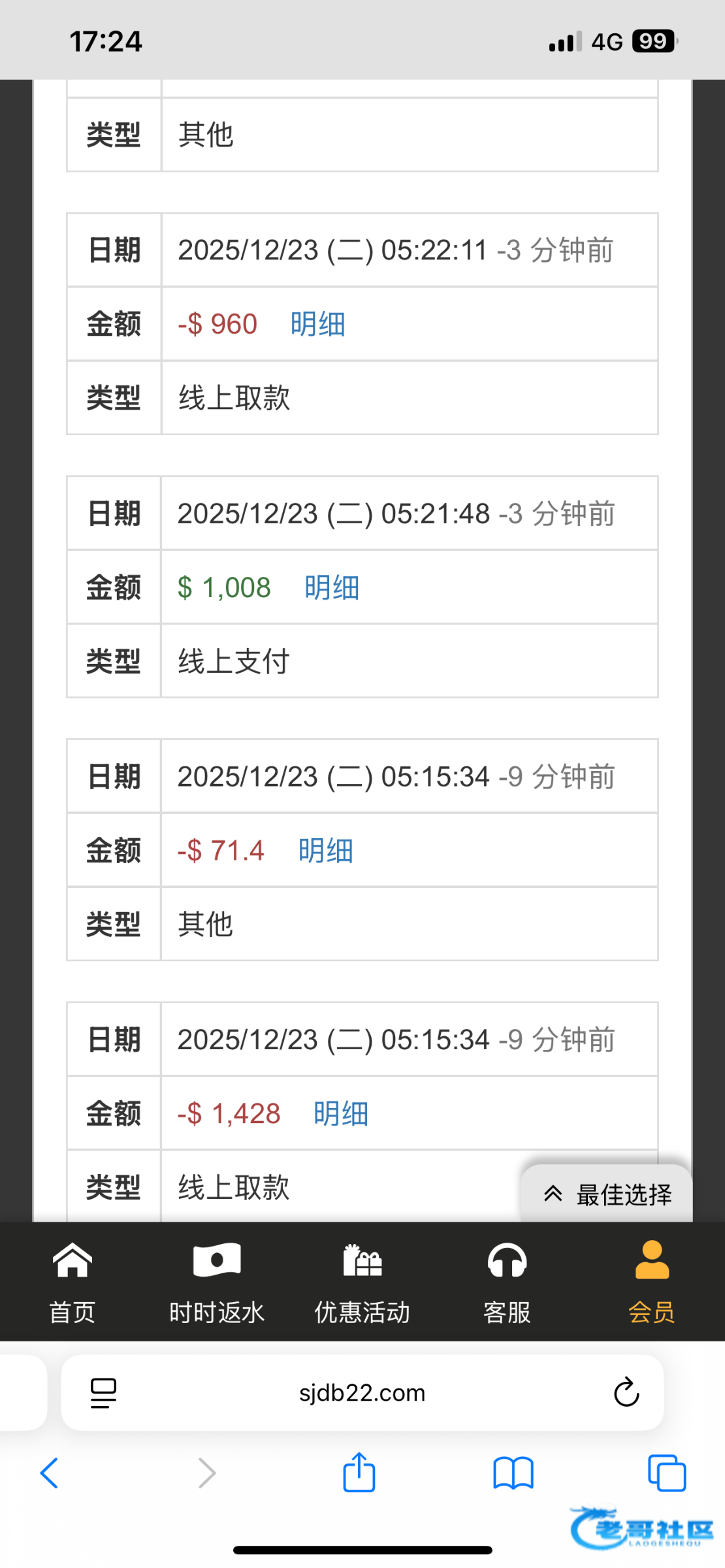Tap the sjdb22.com address bar
The height and width of the screenshot is (1568, 725).
point(362,1393)
